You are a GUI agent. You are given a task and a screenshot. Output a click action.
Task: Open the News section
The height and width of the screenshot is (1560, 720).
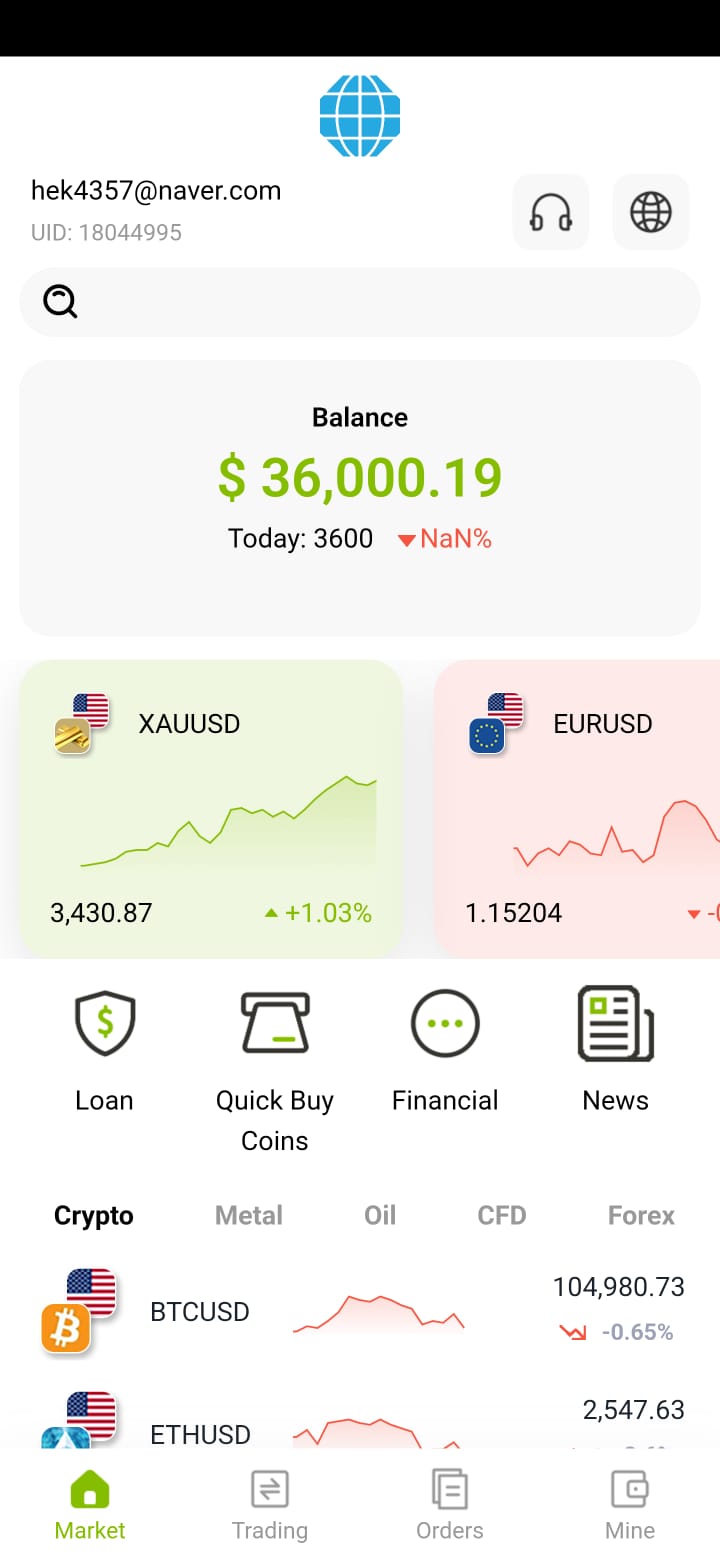616,1051
